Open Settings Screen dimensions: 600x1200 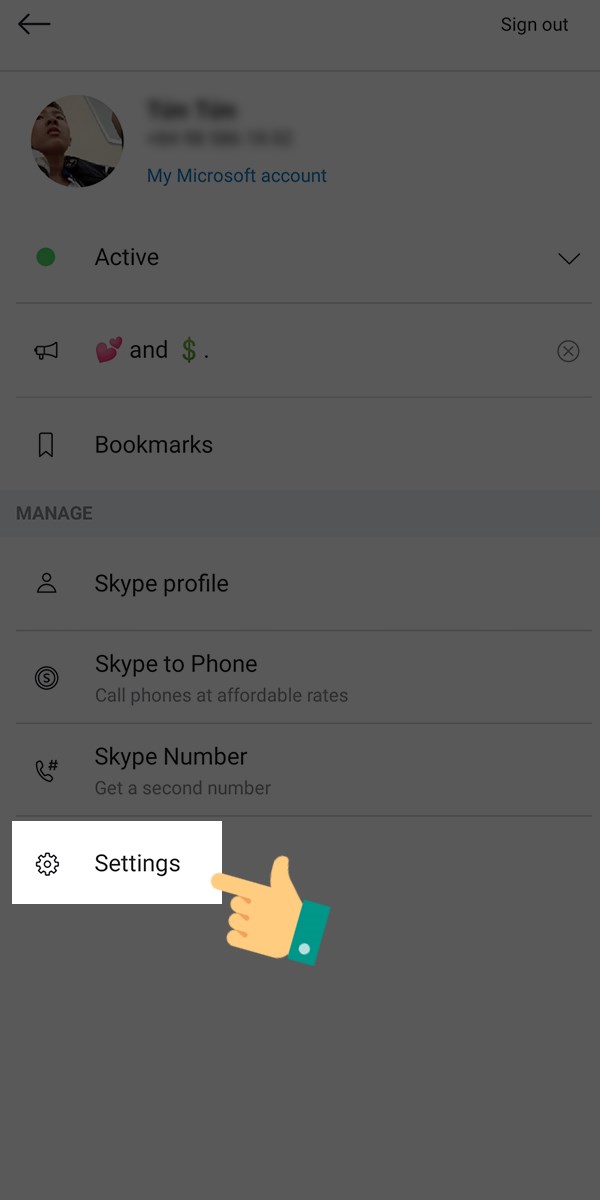coord(137,863)
